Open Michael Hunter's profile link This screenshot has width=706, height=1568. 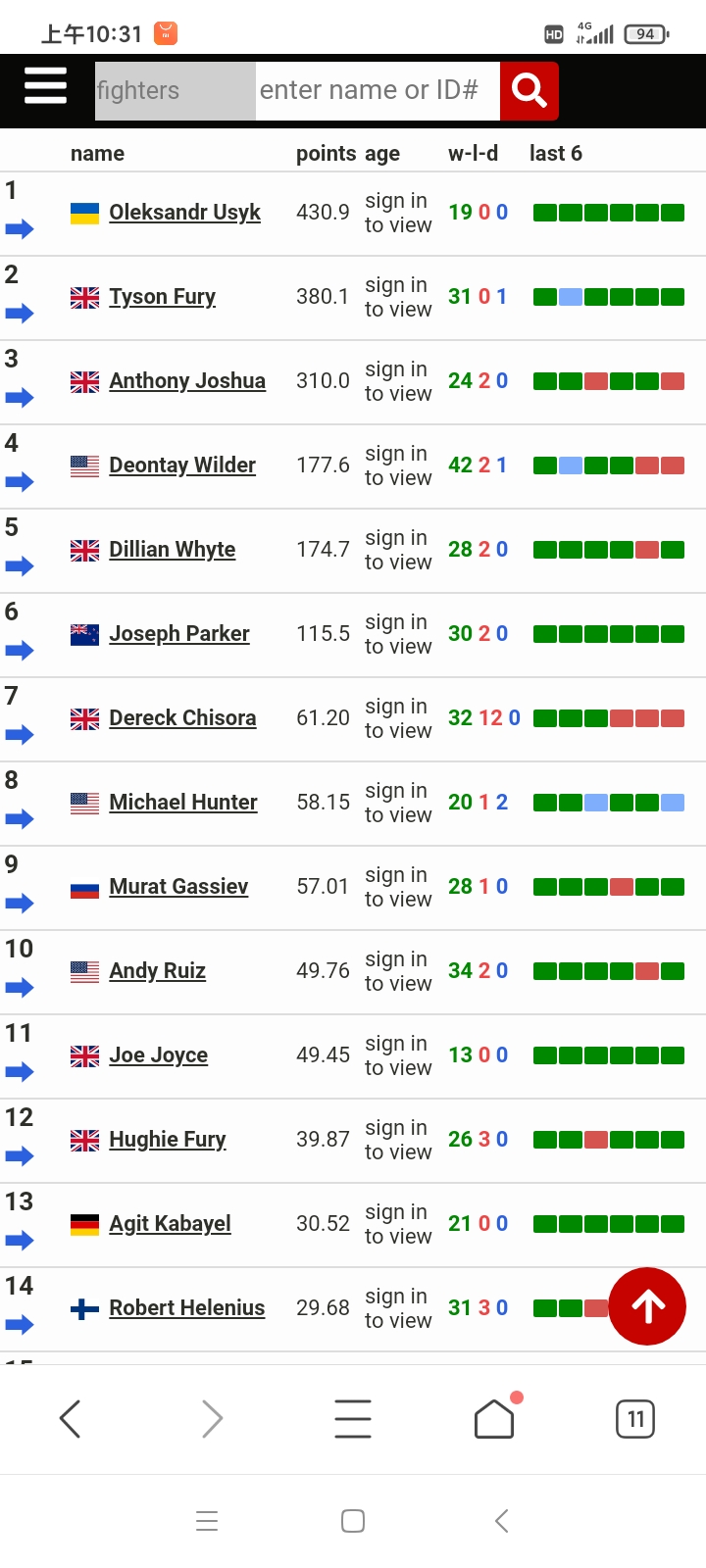[183, 803]
